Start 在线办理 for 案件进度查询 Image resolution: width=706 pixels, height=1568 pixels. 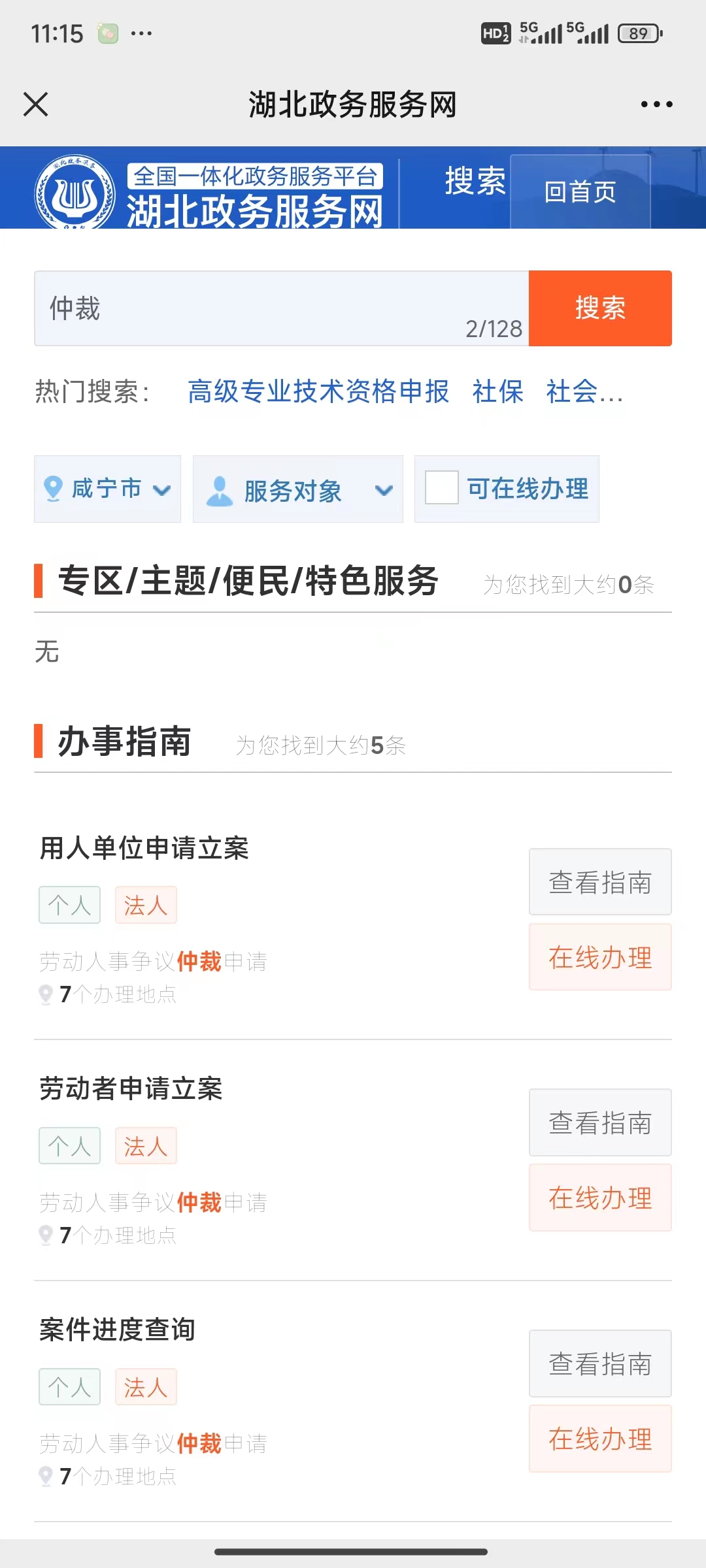point(600,1439)
